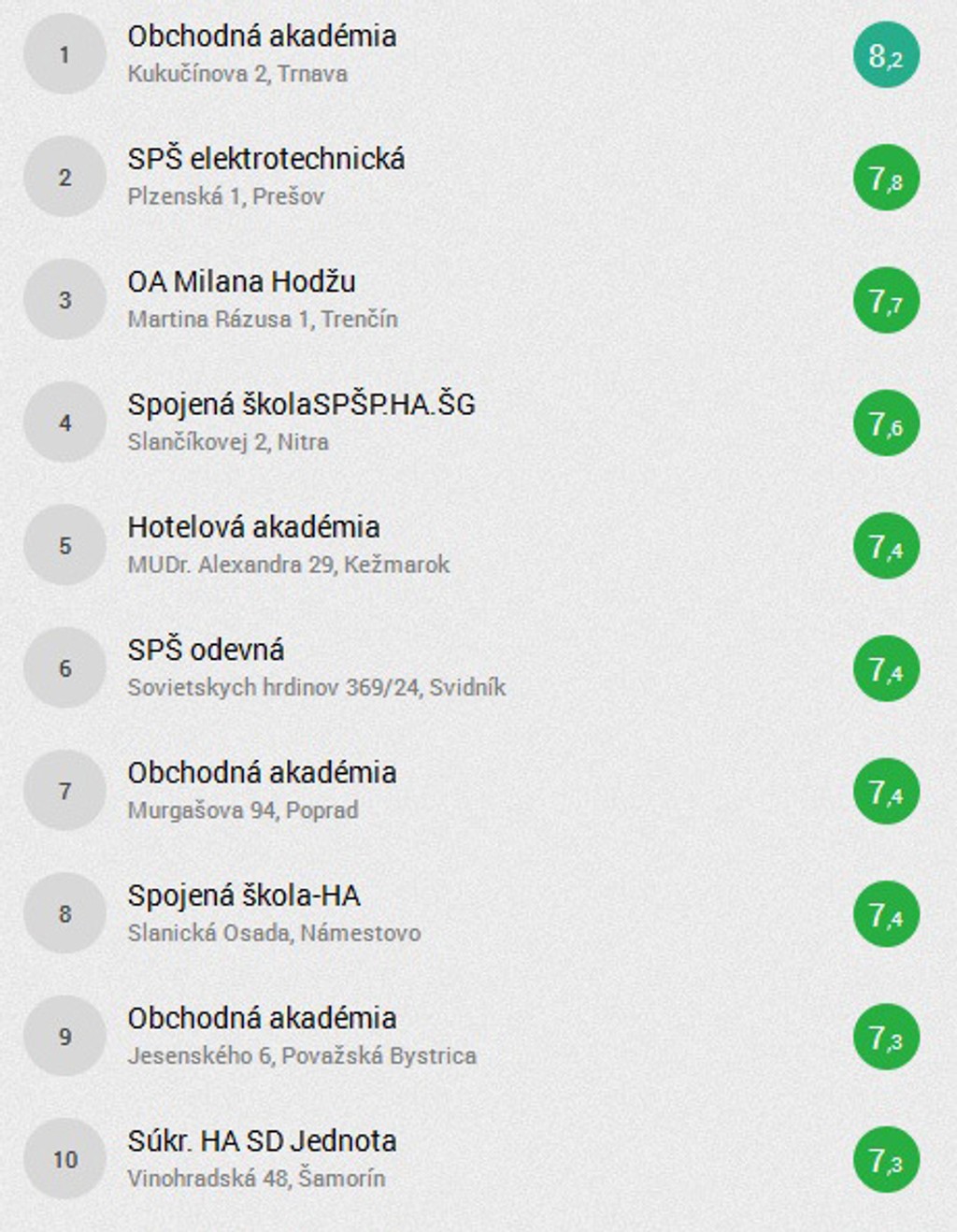
Task: Tap Hotelová akadémia in Kežmarok
Action: click(x=253, y=527)
